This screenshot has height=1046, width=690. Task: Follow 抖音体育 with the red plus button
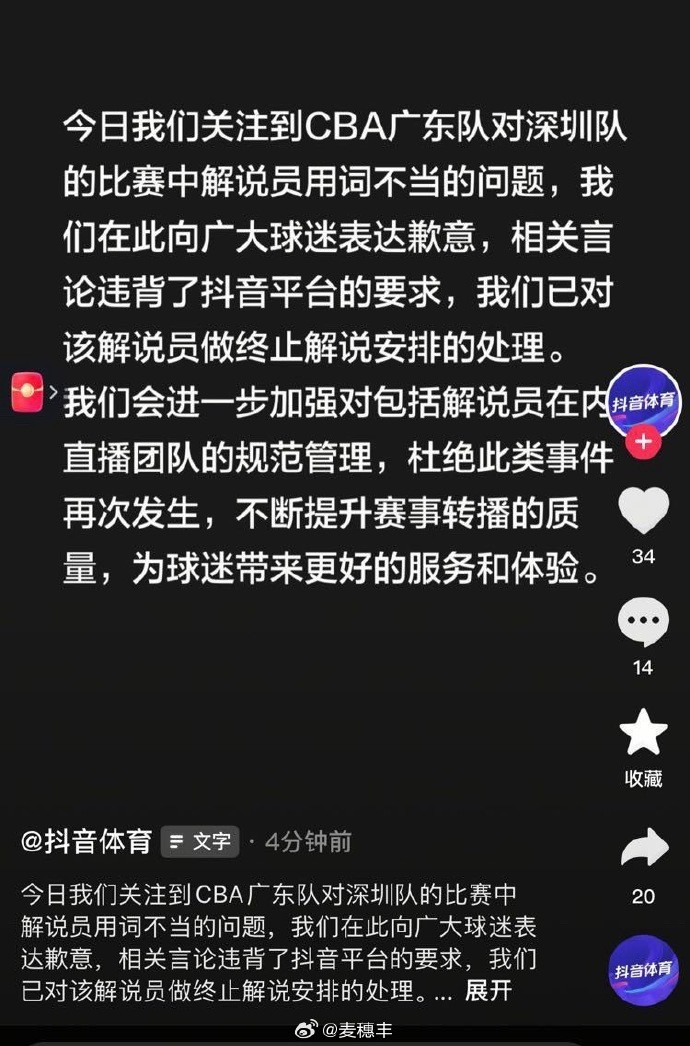coord(643,441)
